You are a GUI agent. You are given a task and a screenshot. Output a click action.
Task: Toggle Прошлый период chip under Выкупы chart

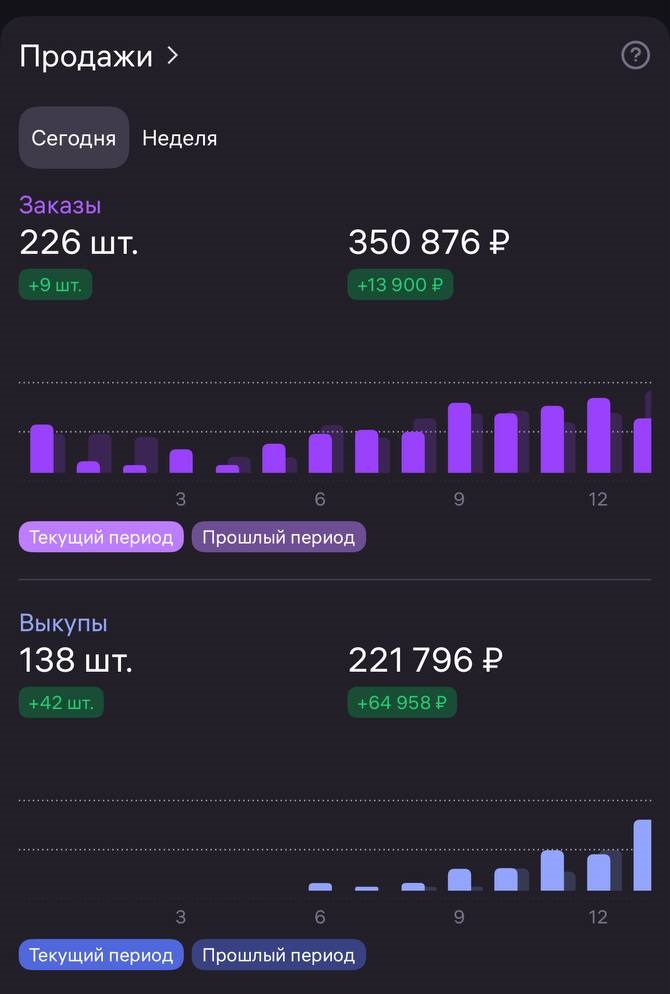[279, 955]
